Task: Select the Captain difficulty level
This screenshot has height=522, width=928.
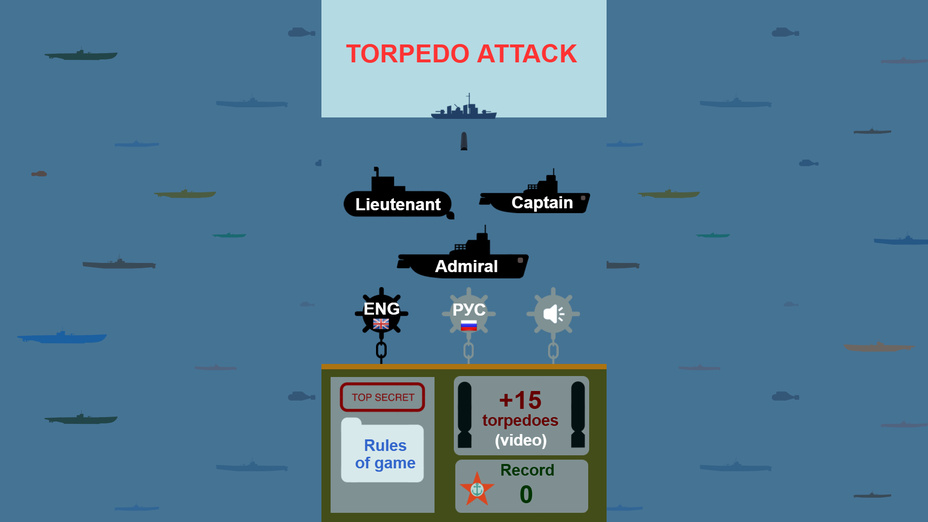Action: coord(536,202)
